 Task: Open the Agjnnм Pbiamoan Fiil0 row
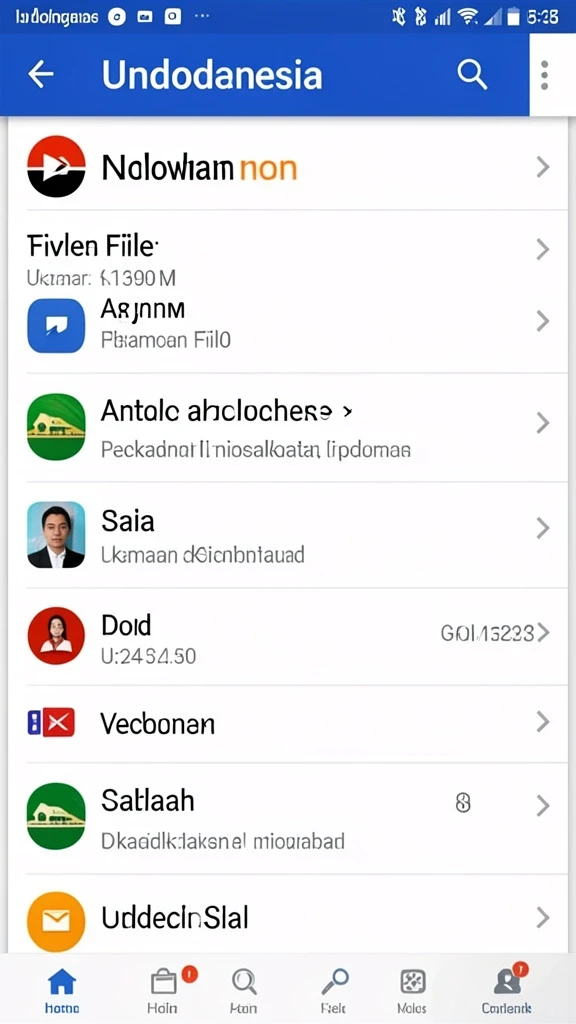288,325
